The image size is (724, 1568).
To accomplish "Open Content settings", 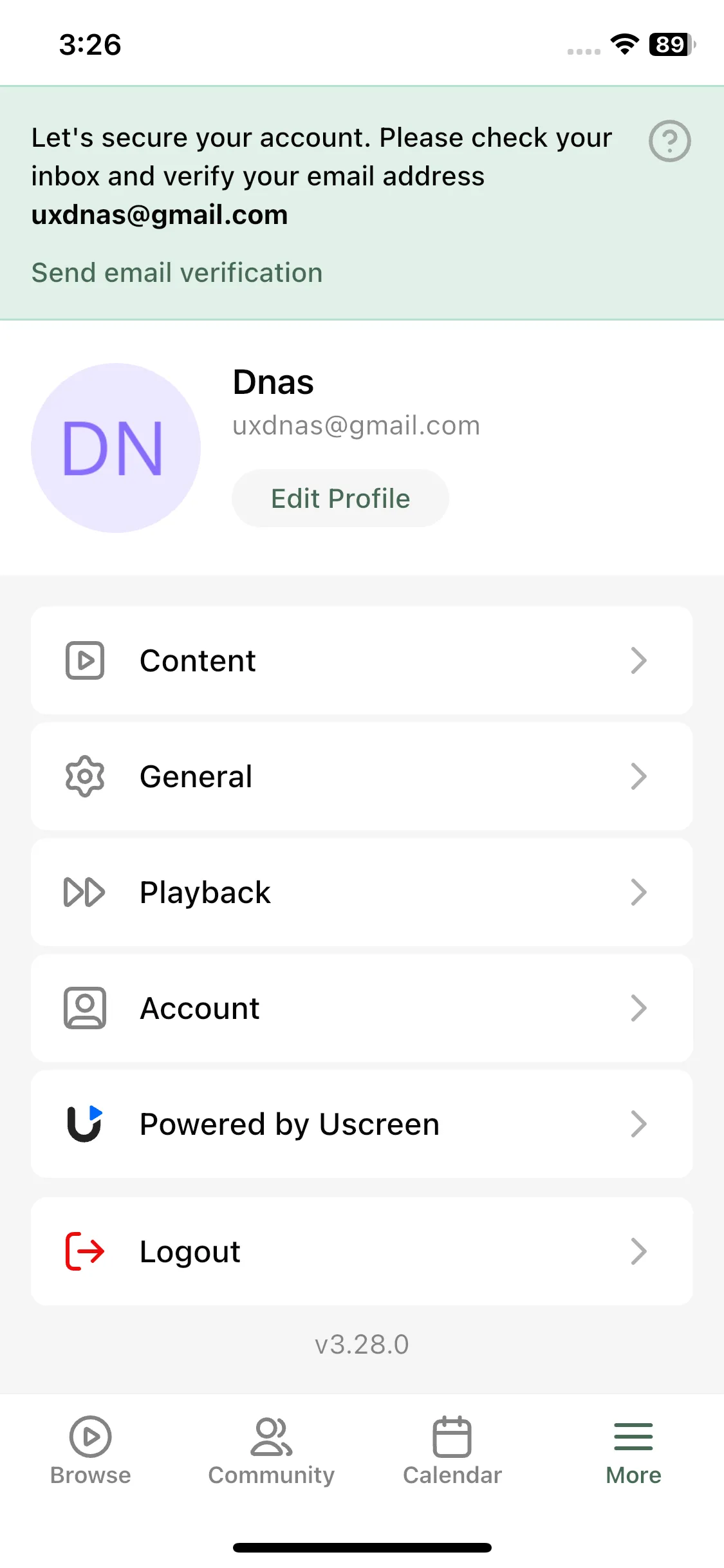I will [x=362, y=660].
